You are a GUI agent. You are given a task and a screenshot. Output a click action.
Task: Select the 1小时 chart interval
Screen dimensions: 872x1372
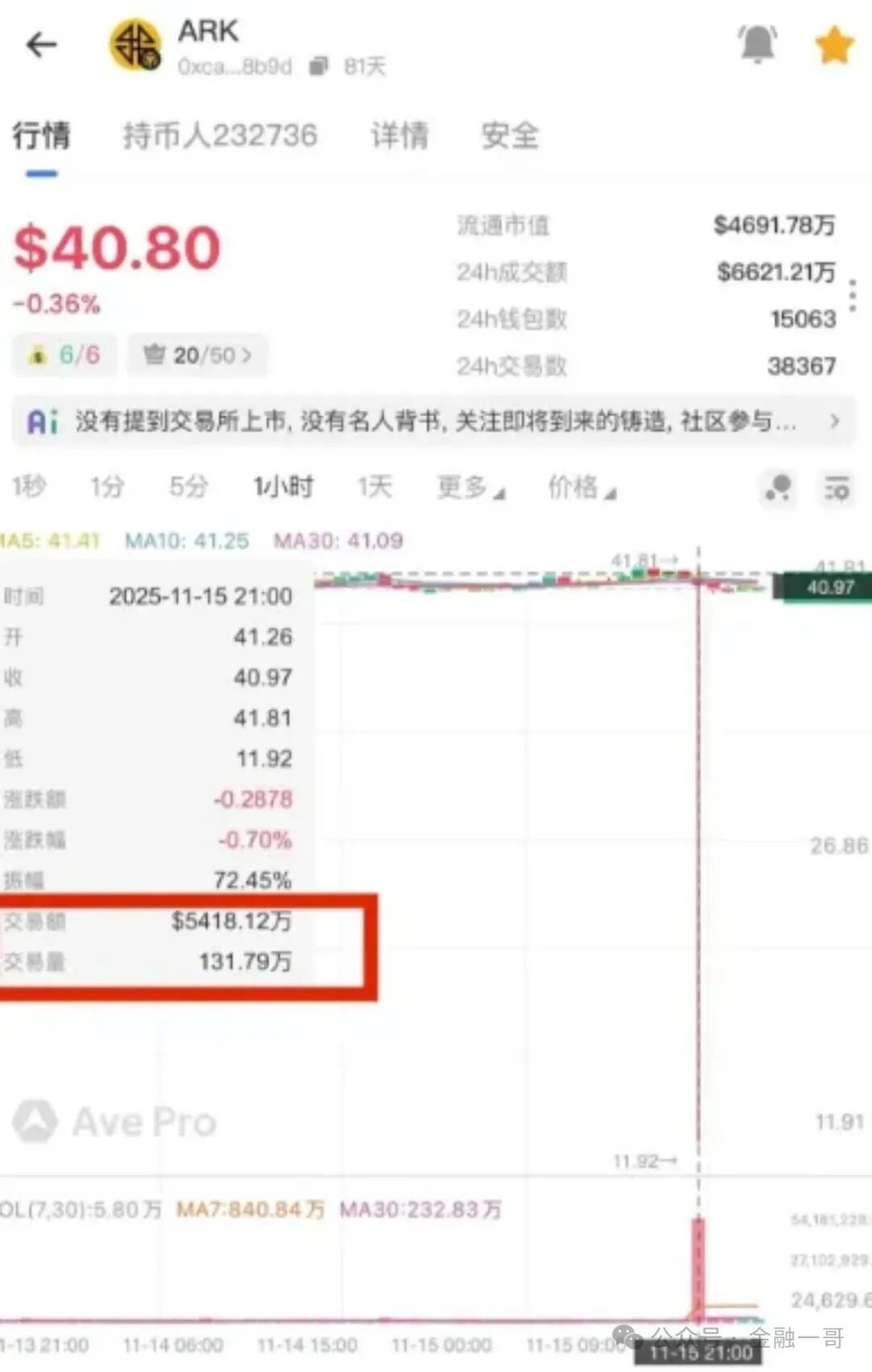(283, 487)
